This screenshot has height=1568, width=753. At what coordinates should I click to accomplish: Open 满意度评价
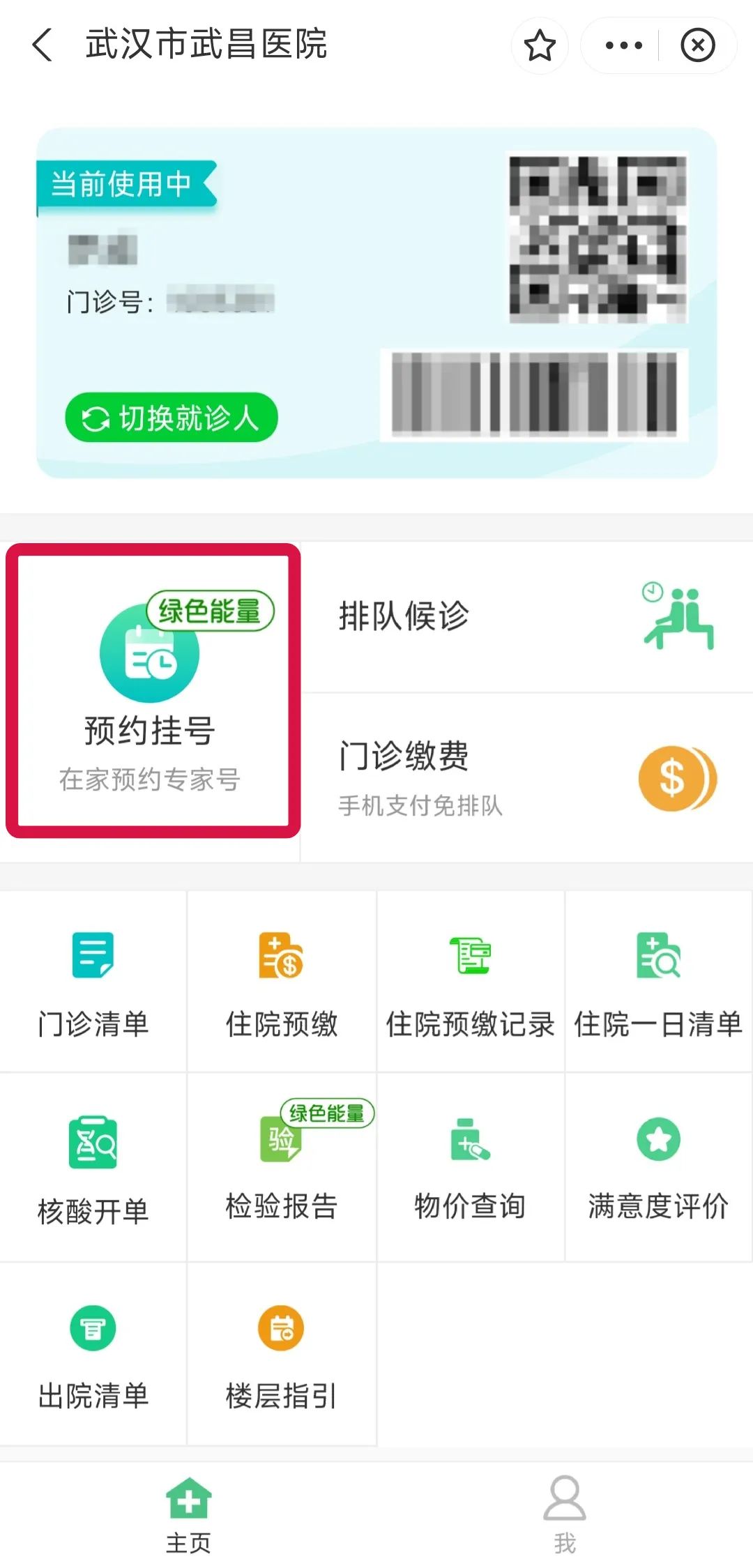659,1168
